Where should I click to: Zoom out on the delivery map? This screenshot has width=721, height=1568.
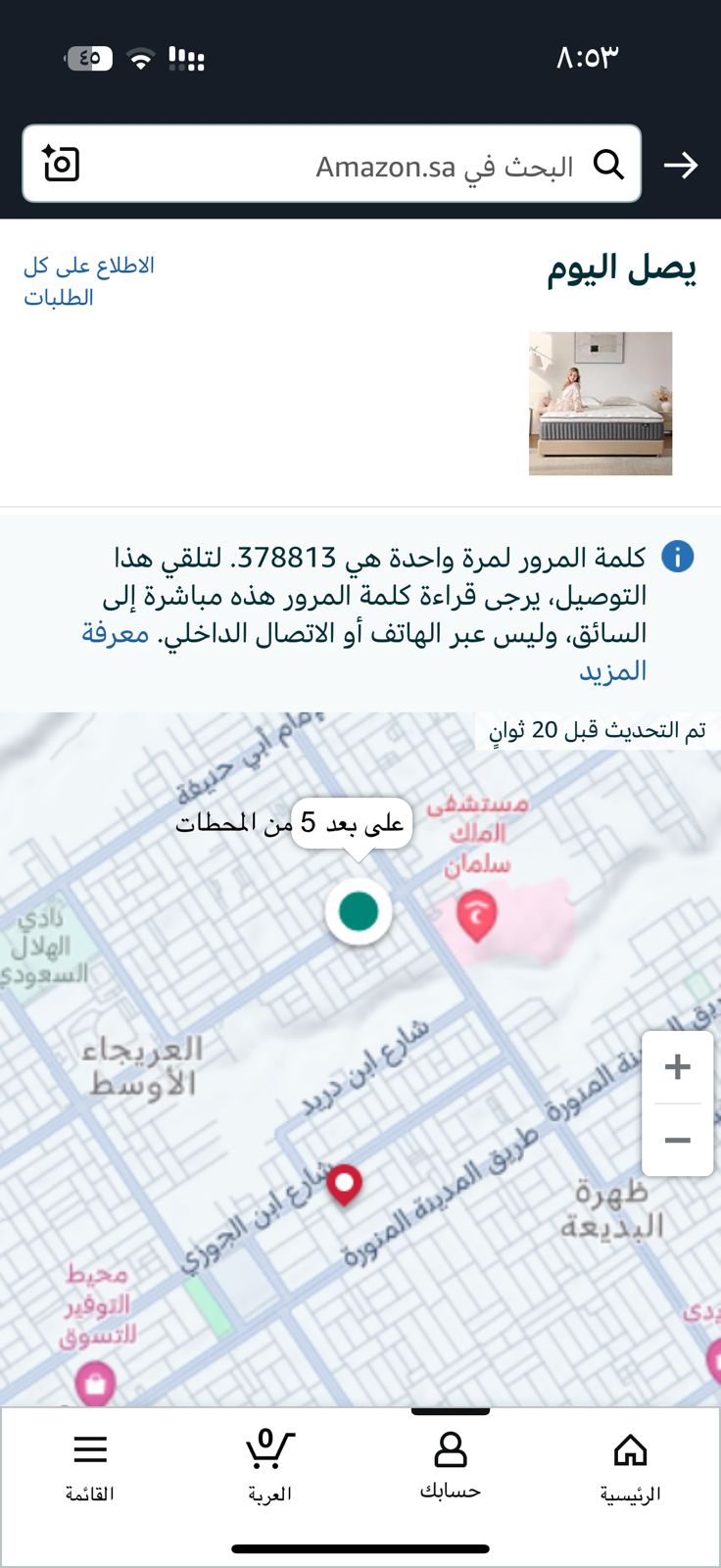[677, 1140]
